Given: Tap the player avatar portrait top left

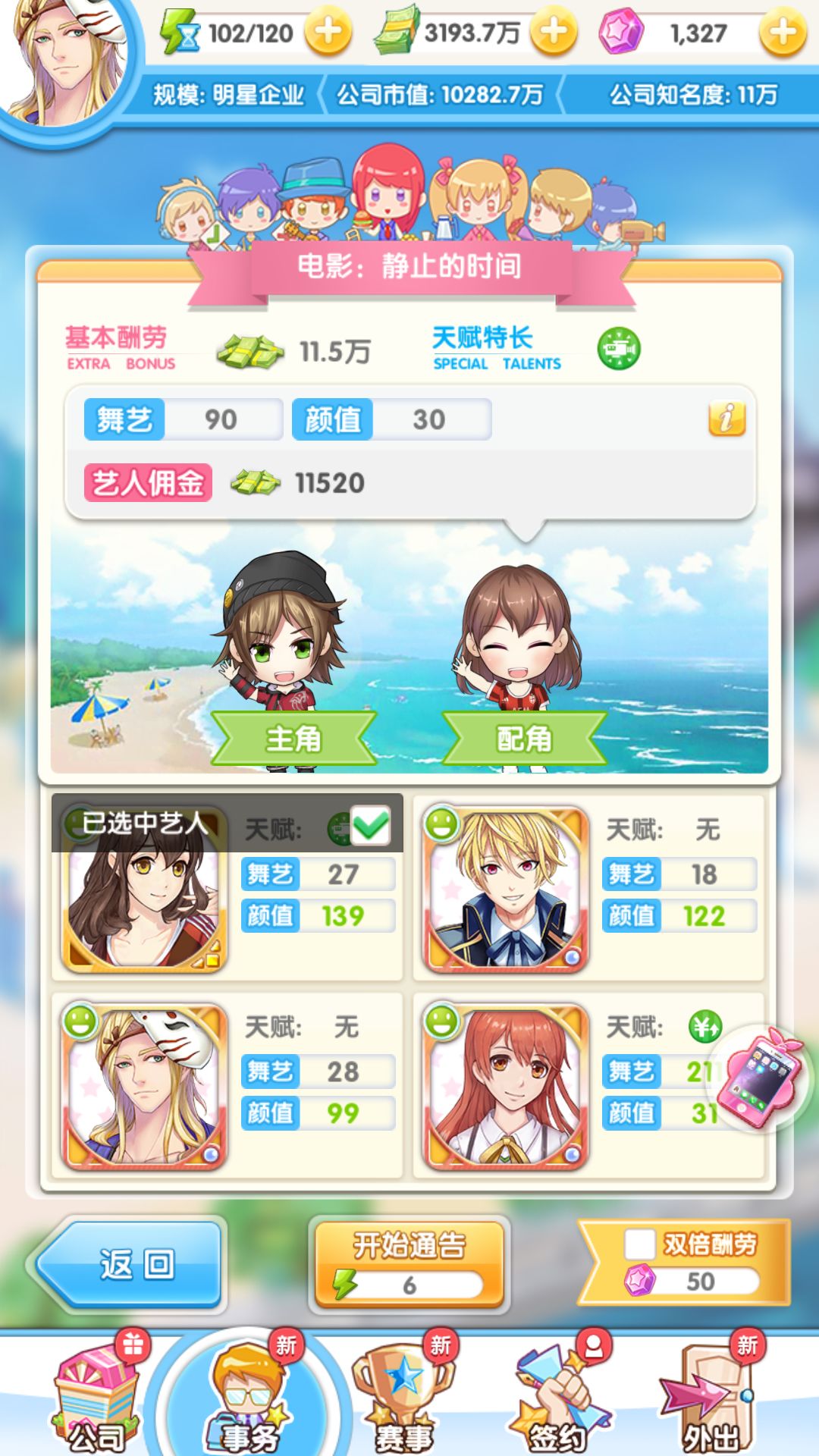Looking at the screenshot, I should click(x=61, y=61).
